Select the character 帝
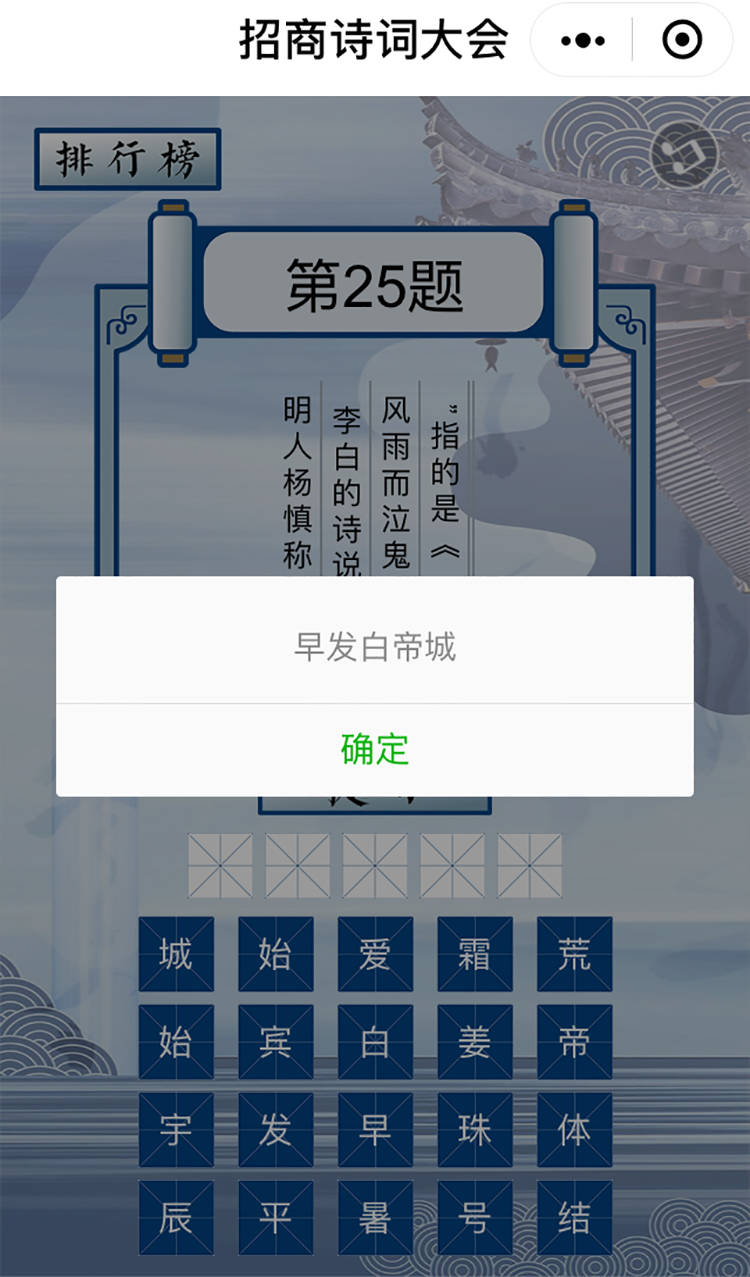Image resolution: width=750 pixels, height=1277 pixels. coord(574,1042)
